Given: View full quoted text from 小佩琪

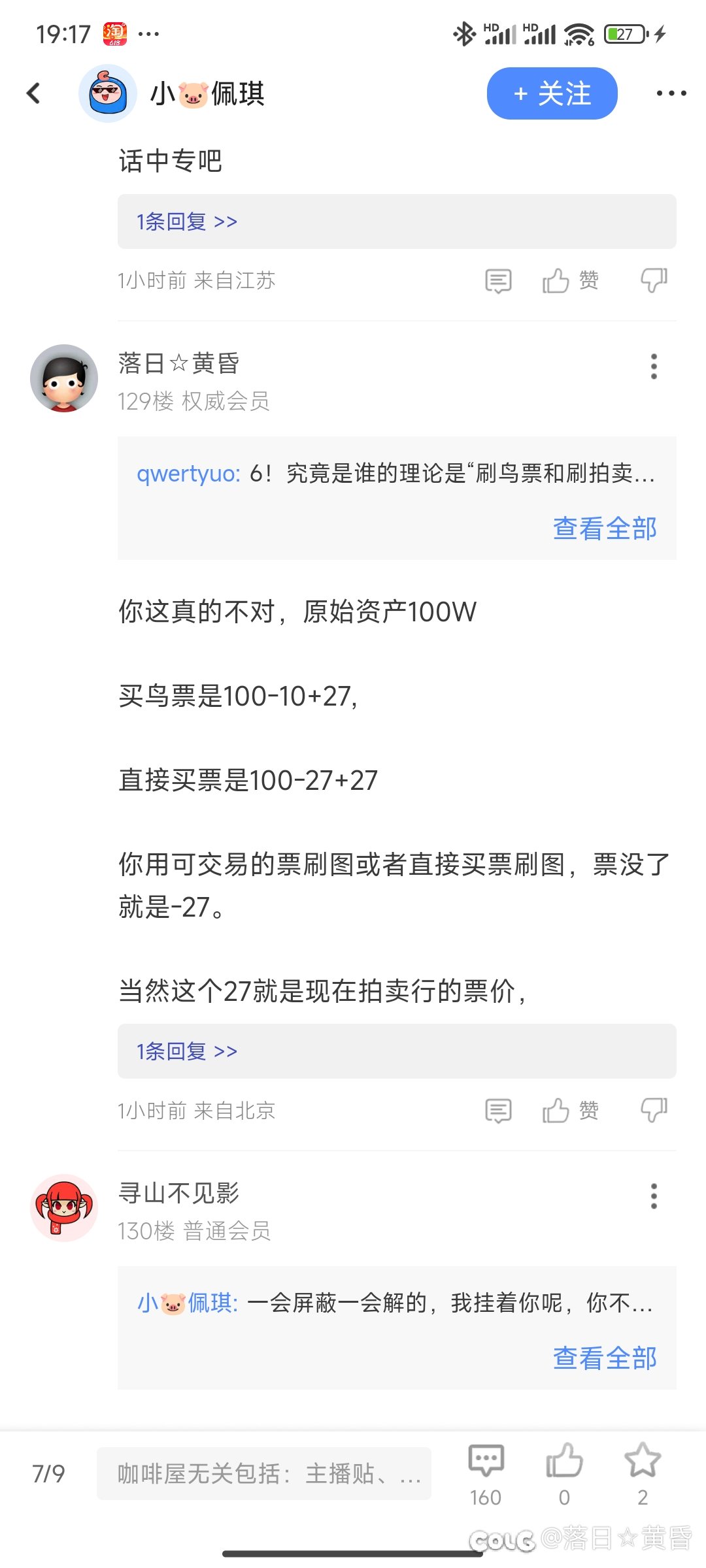Looking at the screenshot, I should coord(605,1358).
